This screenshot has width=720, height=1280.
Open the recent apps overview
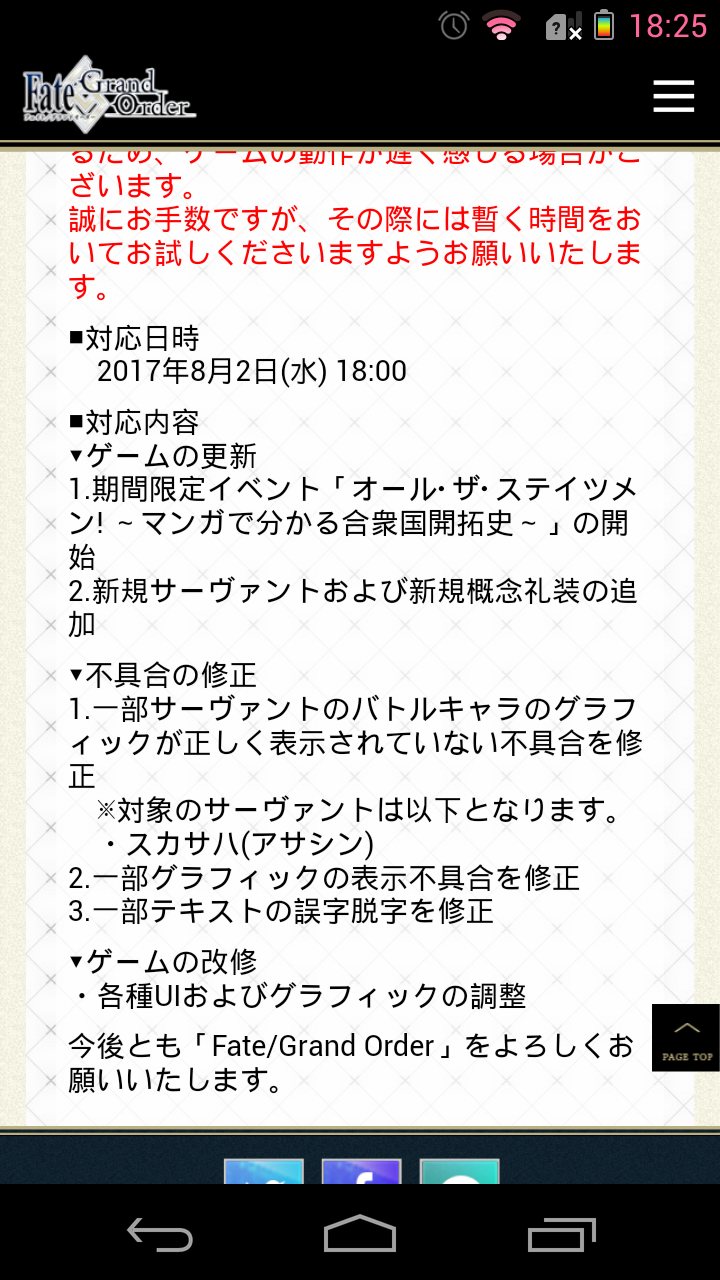pos(561,1233)
